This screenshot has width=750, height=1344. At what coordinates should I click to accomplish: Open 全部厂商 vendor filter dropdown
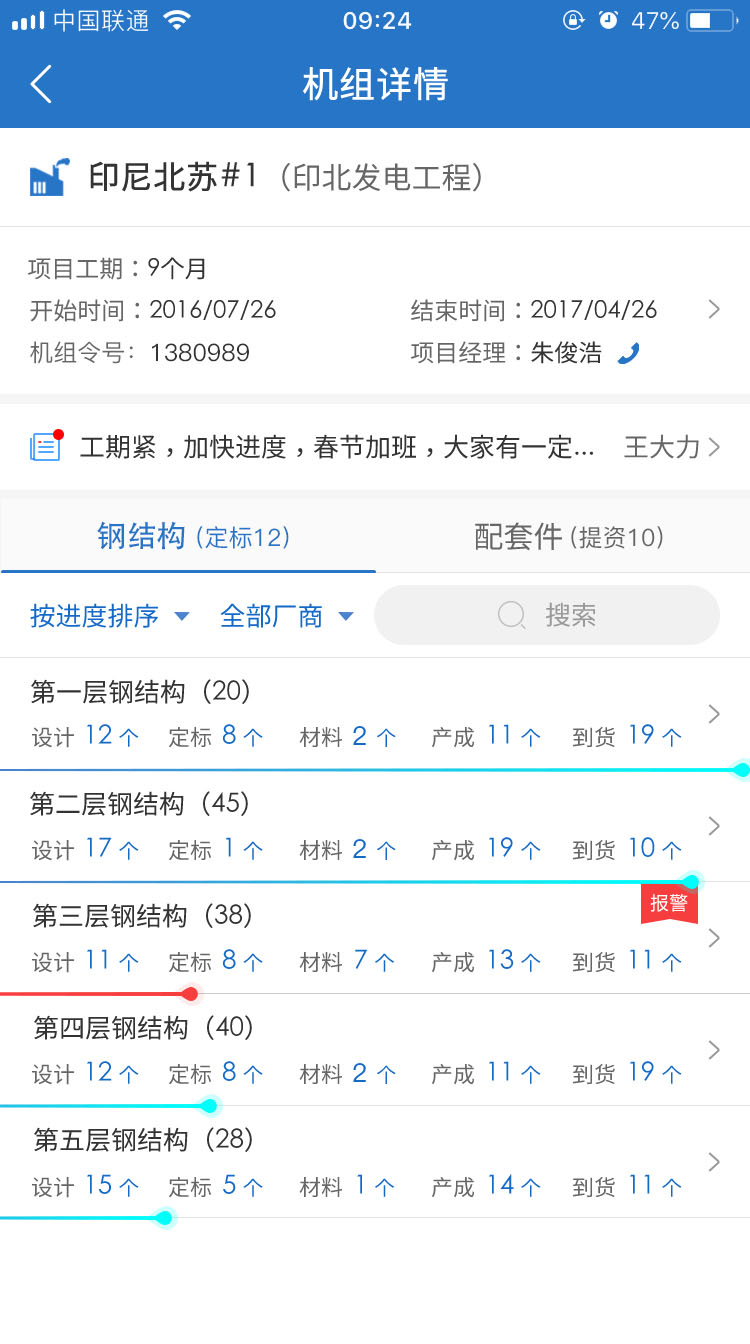click(x=286, y=616)
